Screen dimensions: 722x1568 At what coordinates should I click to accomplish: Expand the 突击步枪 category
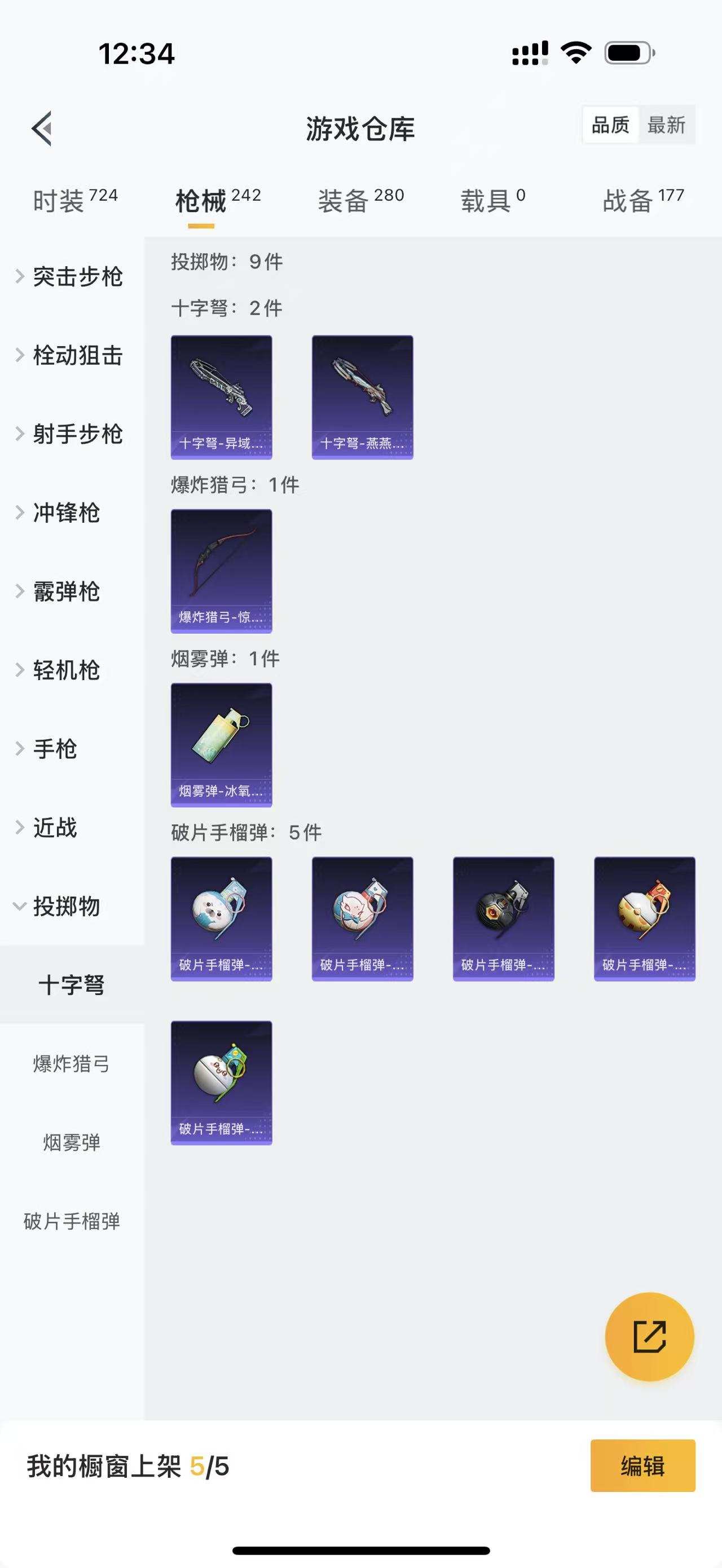click(78, 277)
